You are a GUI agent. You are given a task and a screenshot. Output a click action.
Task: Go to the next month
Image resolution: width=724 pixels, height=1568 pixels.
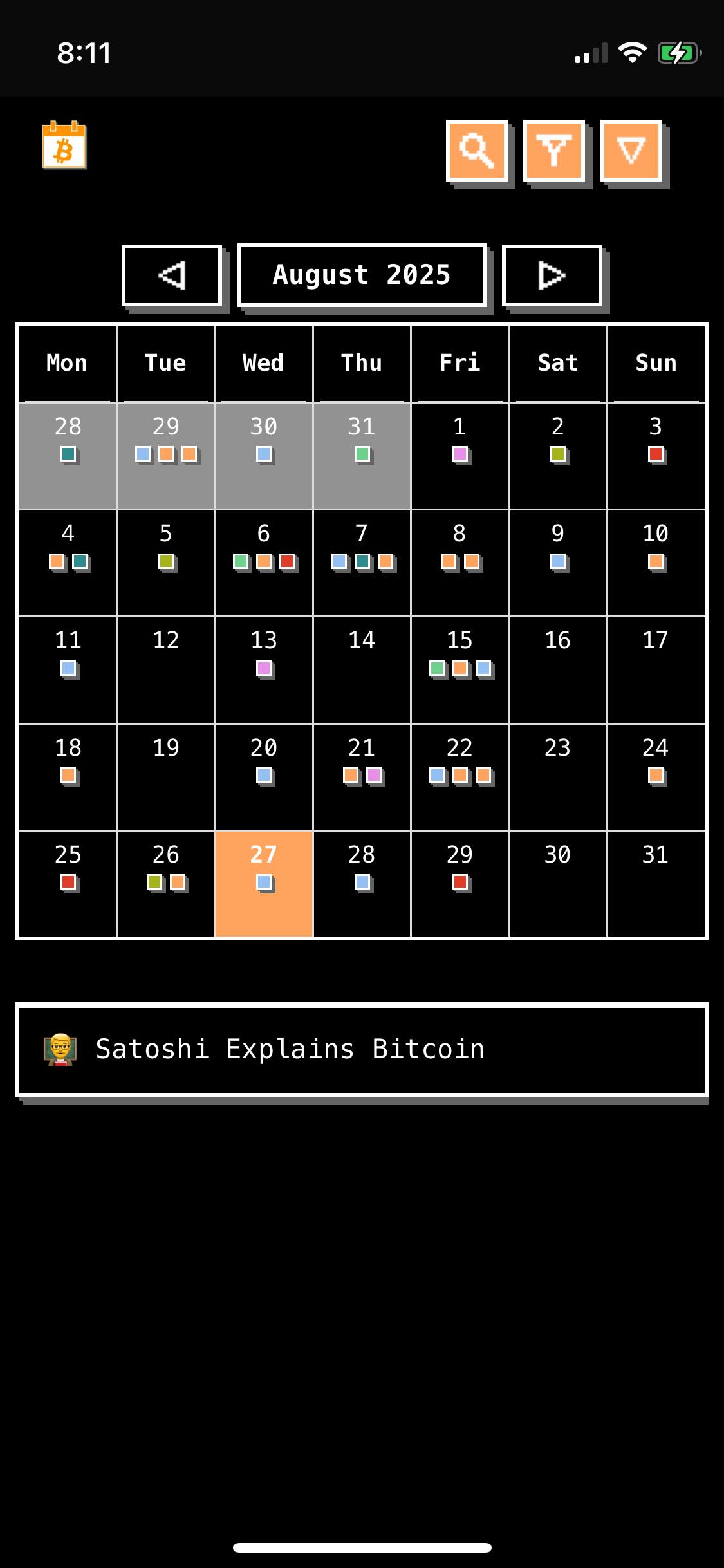tap(552, 275)
